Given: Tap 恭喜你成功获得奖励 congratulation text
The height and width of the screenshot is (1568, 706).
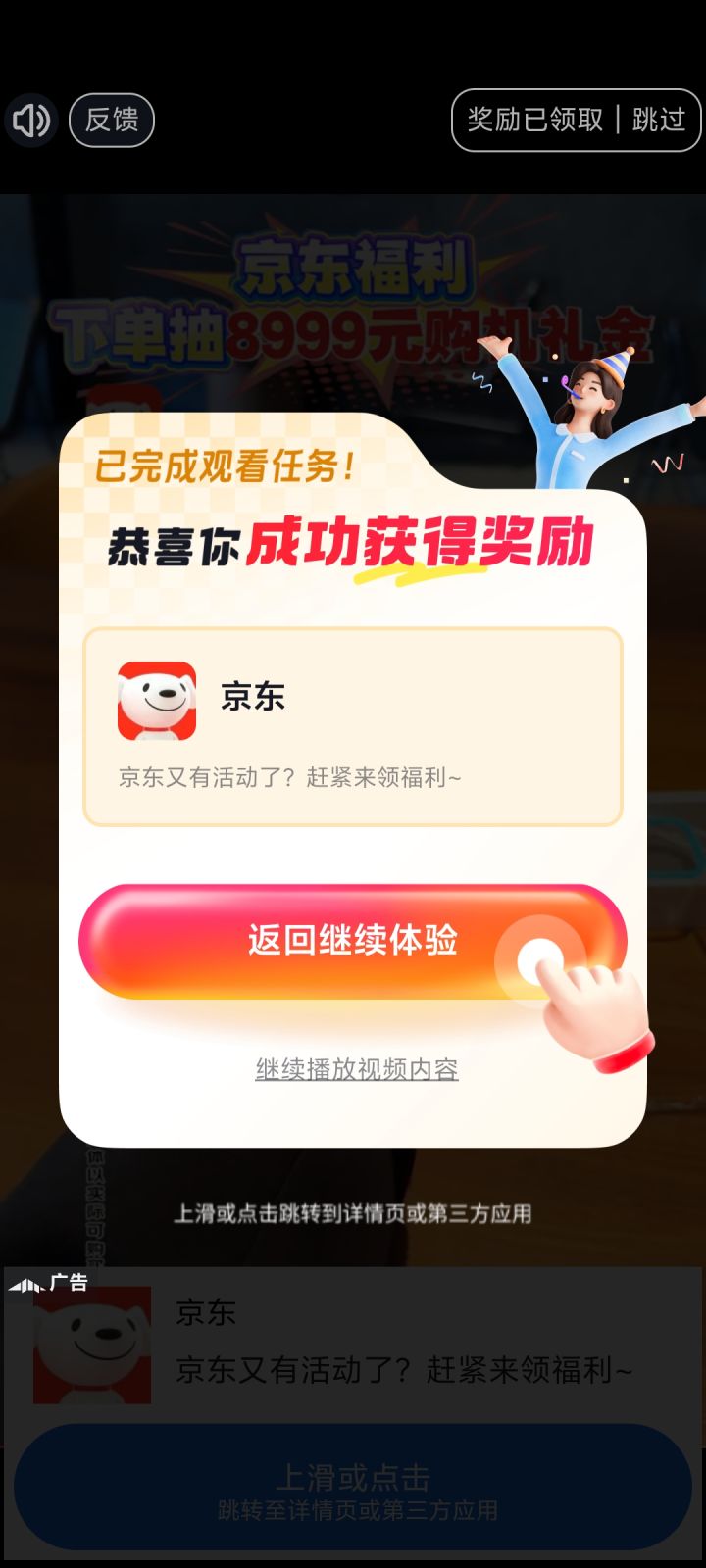Looking at the screenshot, I should pyautogui.click(x=353, y=544).
